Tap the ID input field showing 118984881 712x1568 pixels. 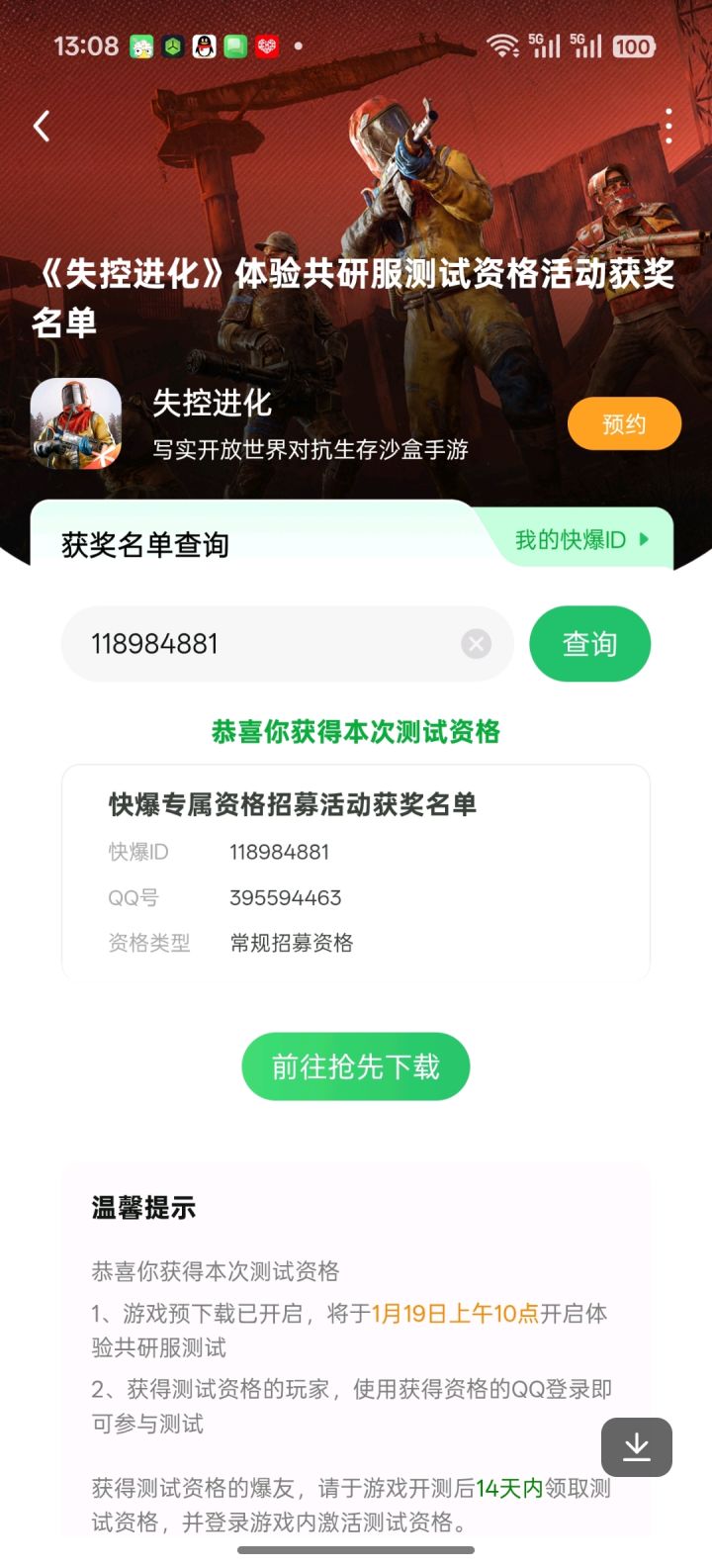click(x=247, y=644)
